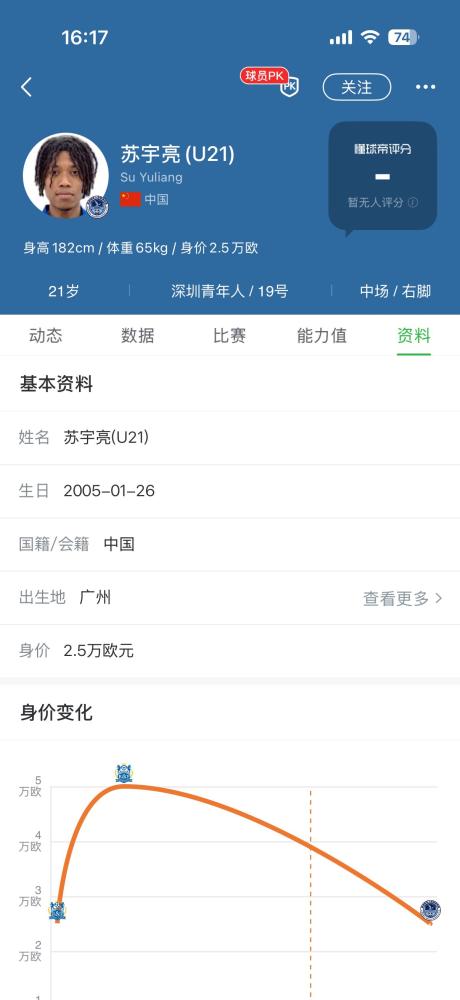The image size is (460, 1000).
Task: Open Su Yuliang's profile photo
Action: click(x=66, y=176)
